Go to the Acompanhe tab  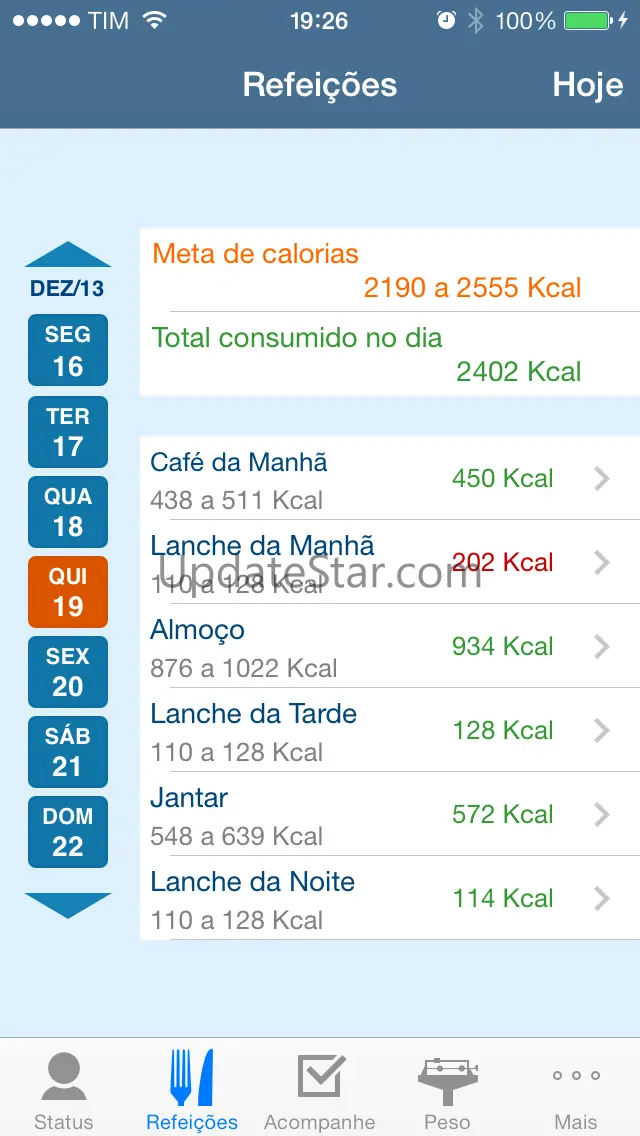click(320, 1089)
